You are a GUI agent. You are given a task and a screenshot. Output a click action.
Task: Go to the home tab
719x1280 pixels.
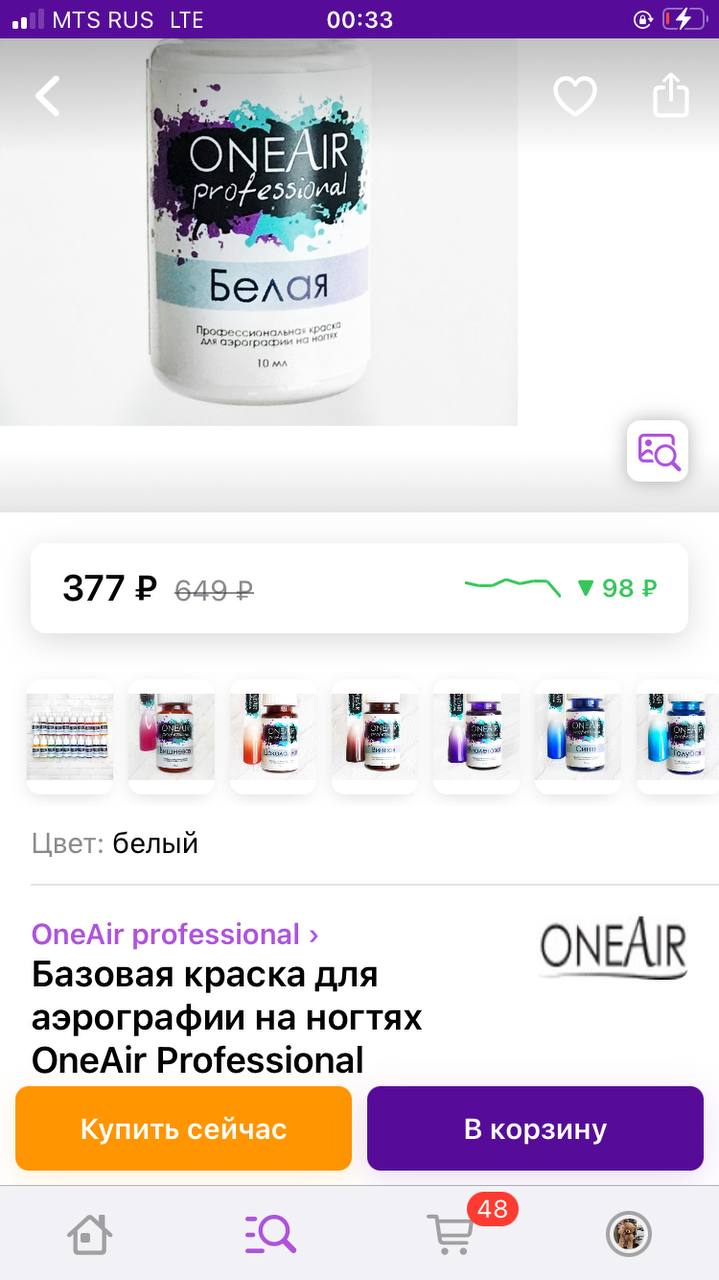[90, 1234]
